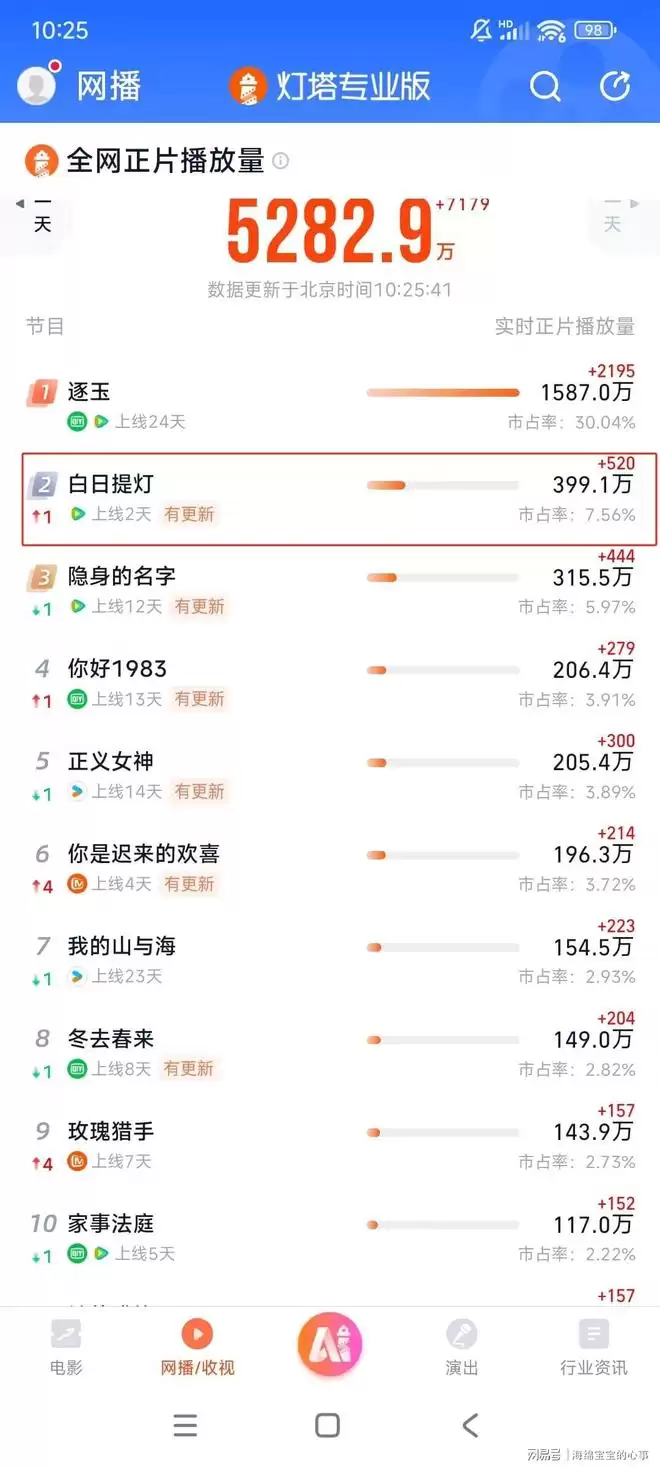Switch to the 行业资讯 tab
Screen dimensions: 660x1467
[593, 1346]
